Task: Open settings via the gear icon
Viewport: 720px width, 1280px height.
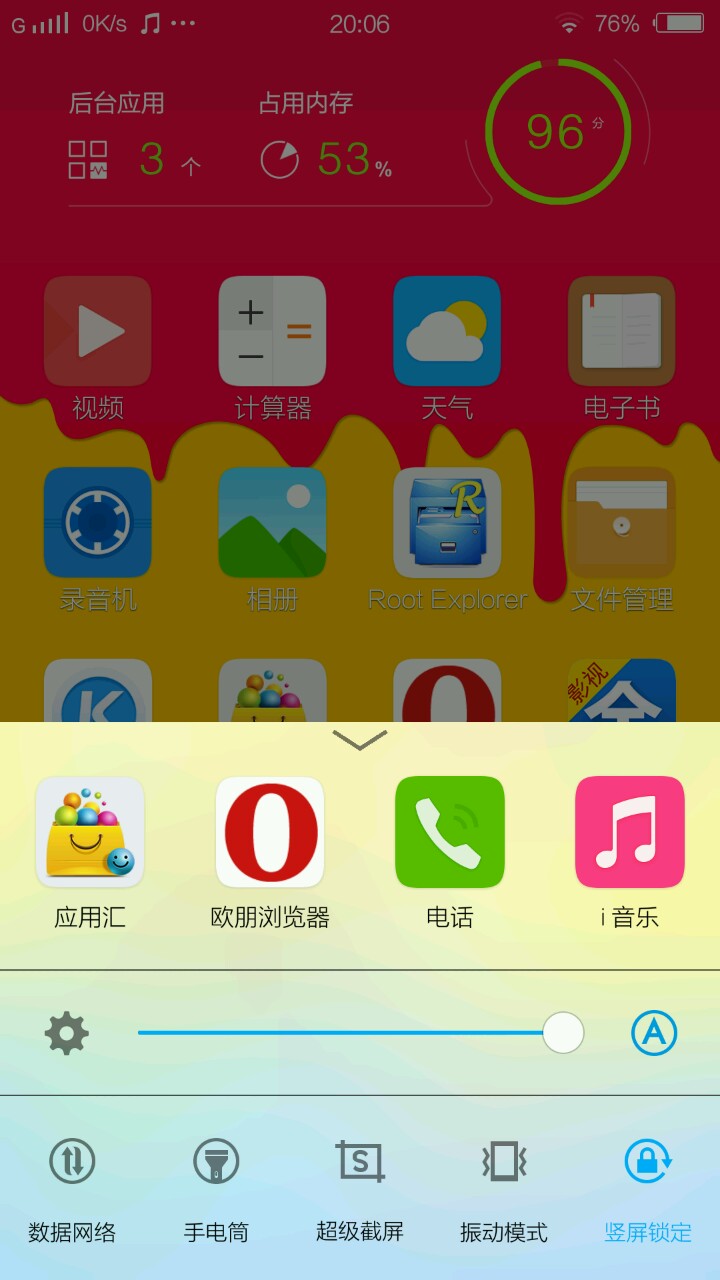Action: click(67, 1033)
